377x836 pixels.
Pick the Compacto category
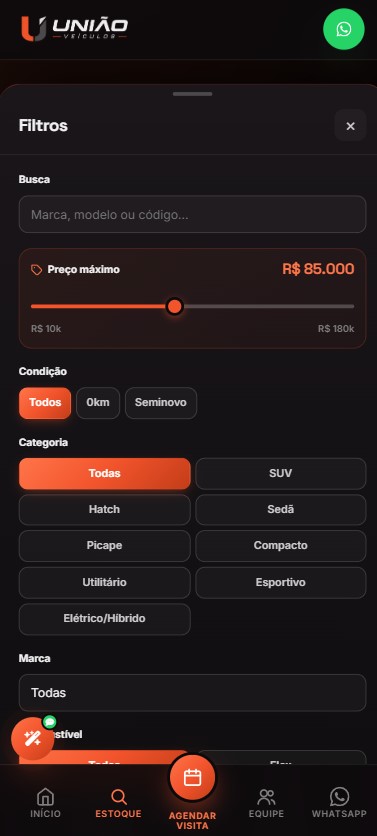pyautogui.click(x=281, y=546)
